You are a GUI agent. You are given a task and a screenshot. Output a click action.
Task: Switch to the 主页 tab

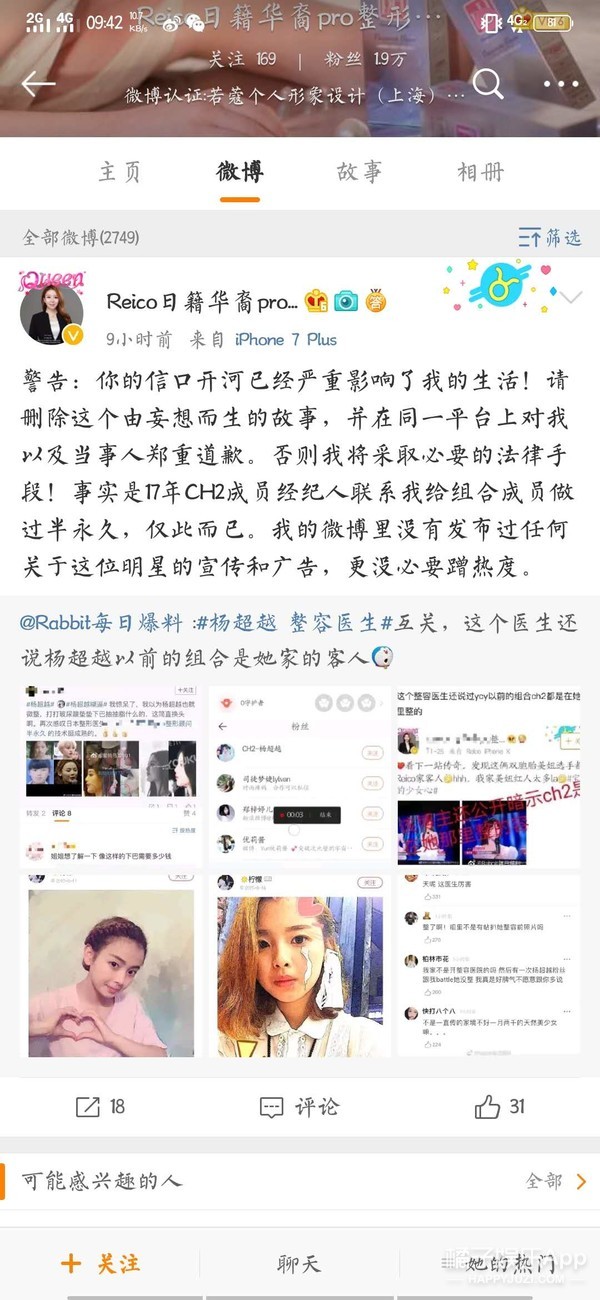(x=120, y=172)
